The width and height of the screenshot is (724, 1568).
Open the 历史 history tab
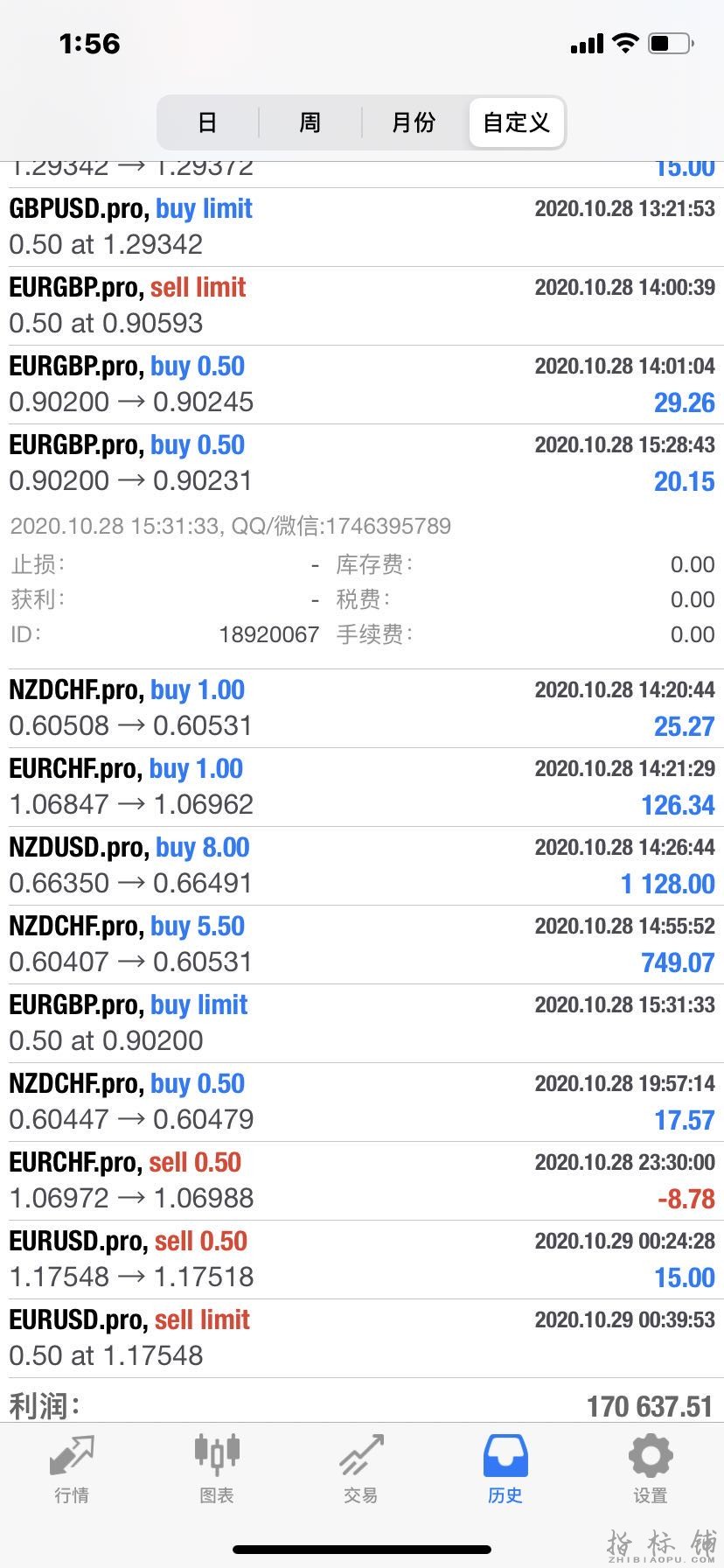[505, 1469]
